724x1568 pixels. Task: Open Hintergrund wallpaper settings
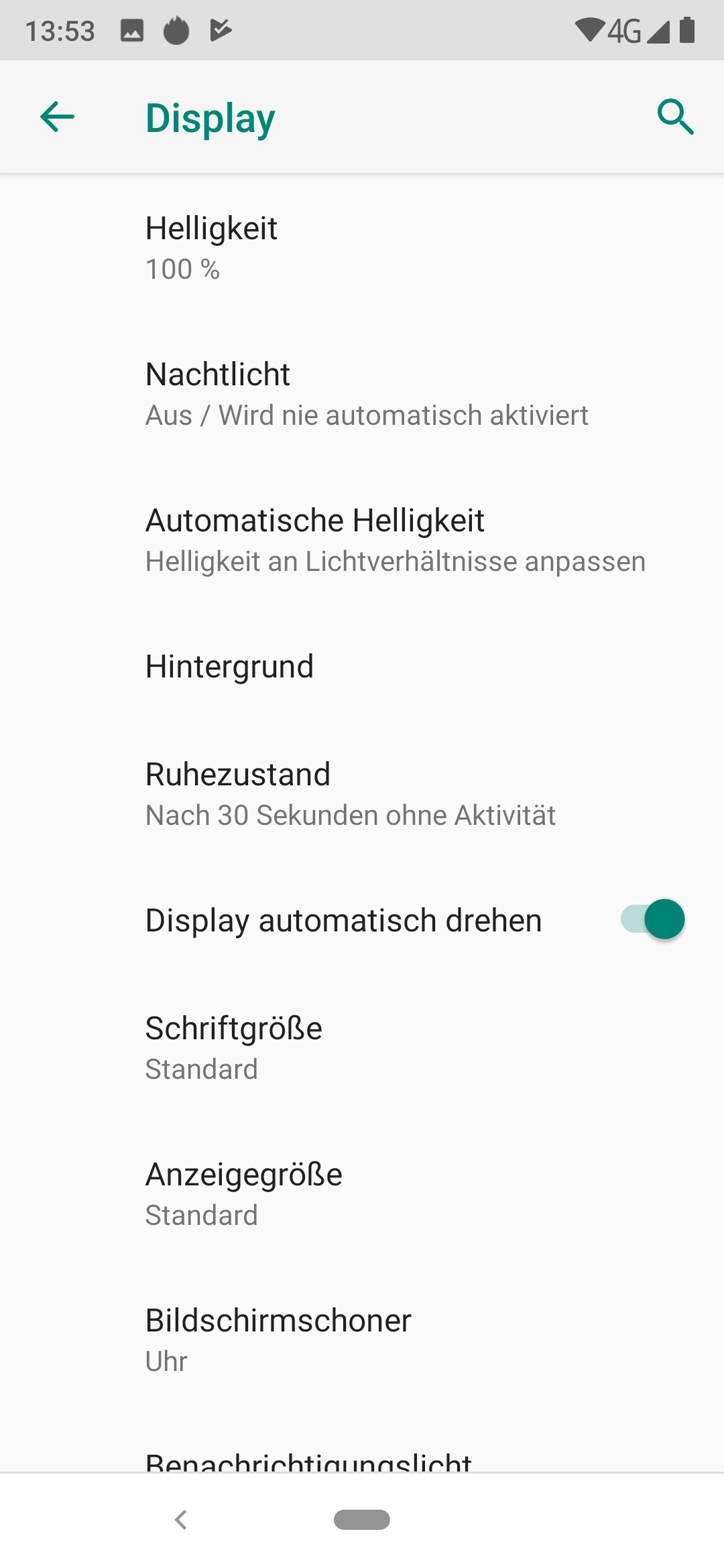pyautogui.click(x=362, y=667)
